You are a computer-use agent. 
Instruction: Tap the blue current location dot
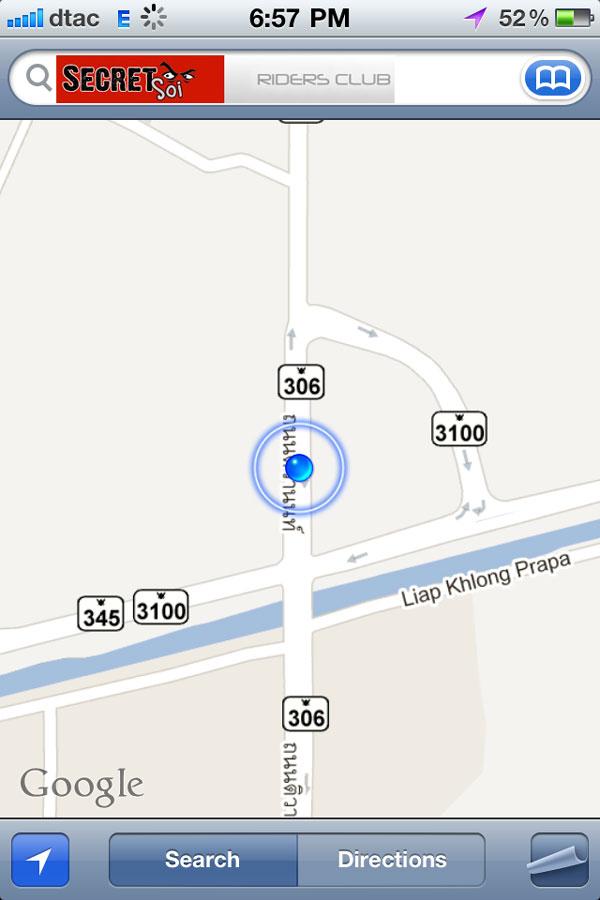299,467
